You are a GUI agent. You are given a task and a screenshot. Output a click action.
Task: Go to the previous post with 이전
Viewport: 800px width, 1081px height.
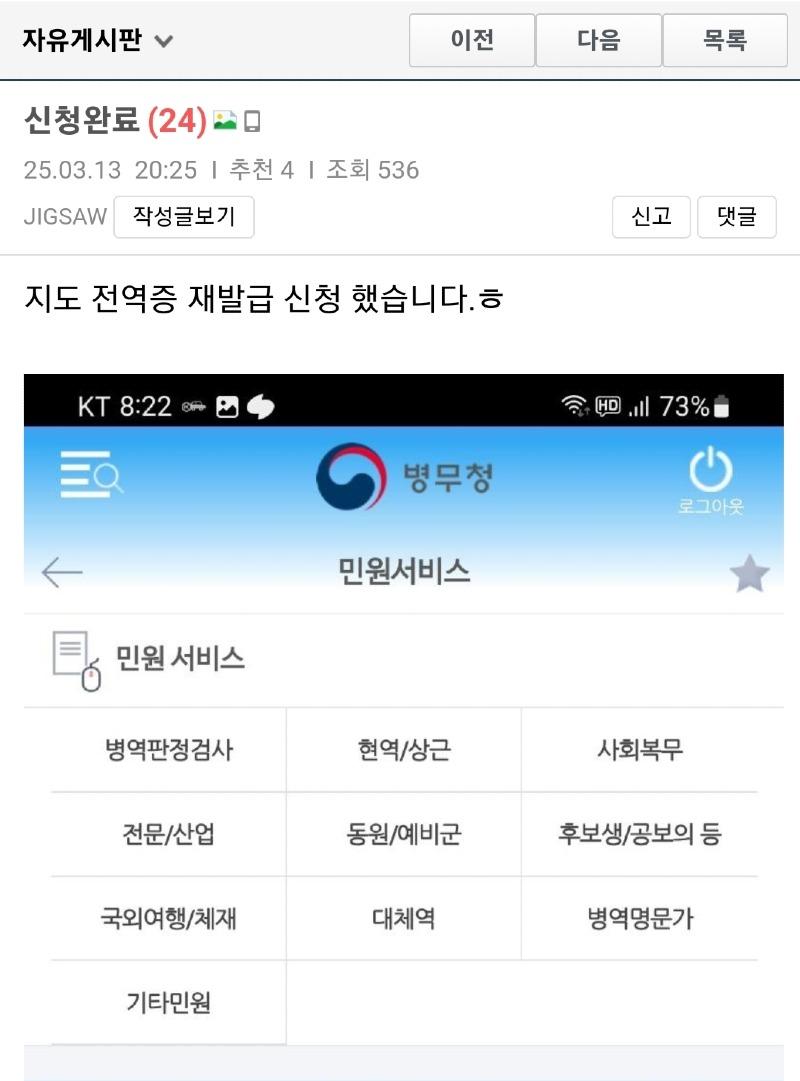point(472,40)
